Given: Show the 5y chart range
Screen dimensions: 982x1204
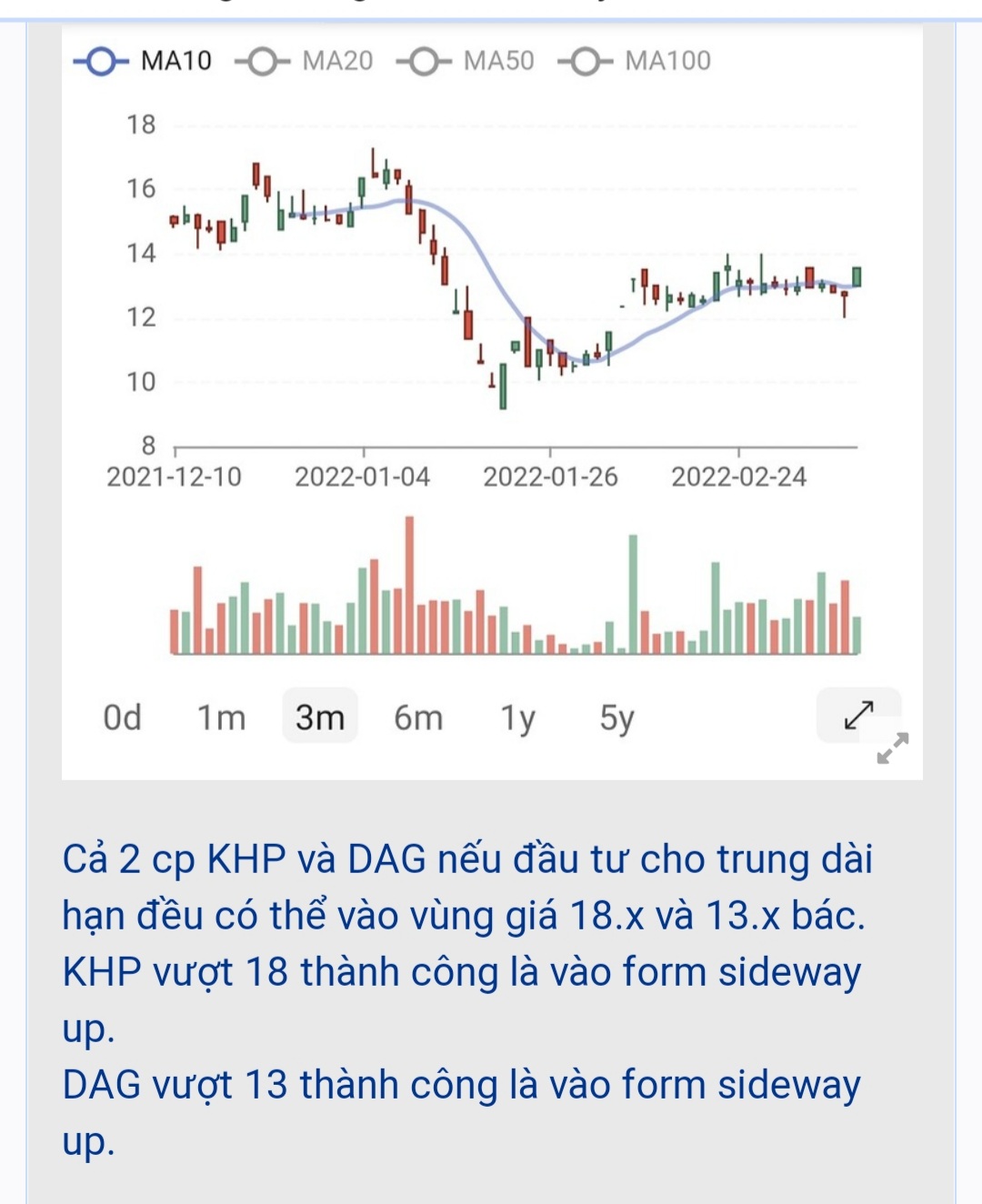Looking at the screenshot, I should 616,717.
